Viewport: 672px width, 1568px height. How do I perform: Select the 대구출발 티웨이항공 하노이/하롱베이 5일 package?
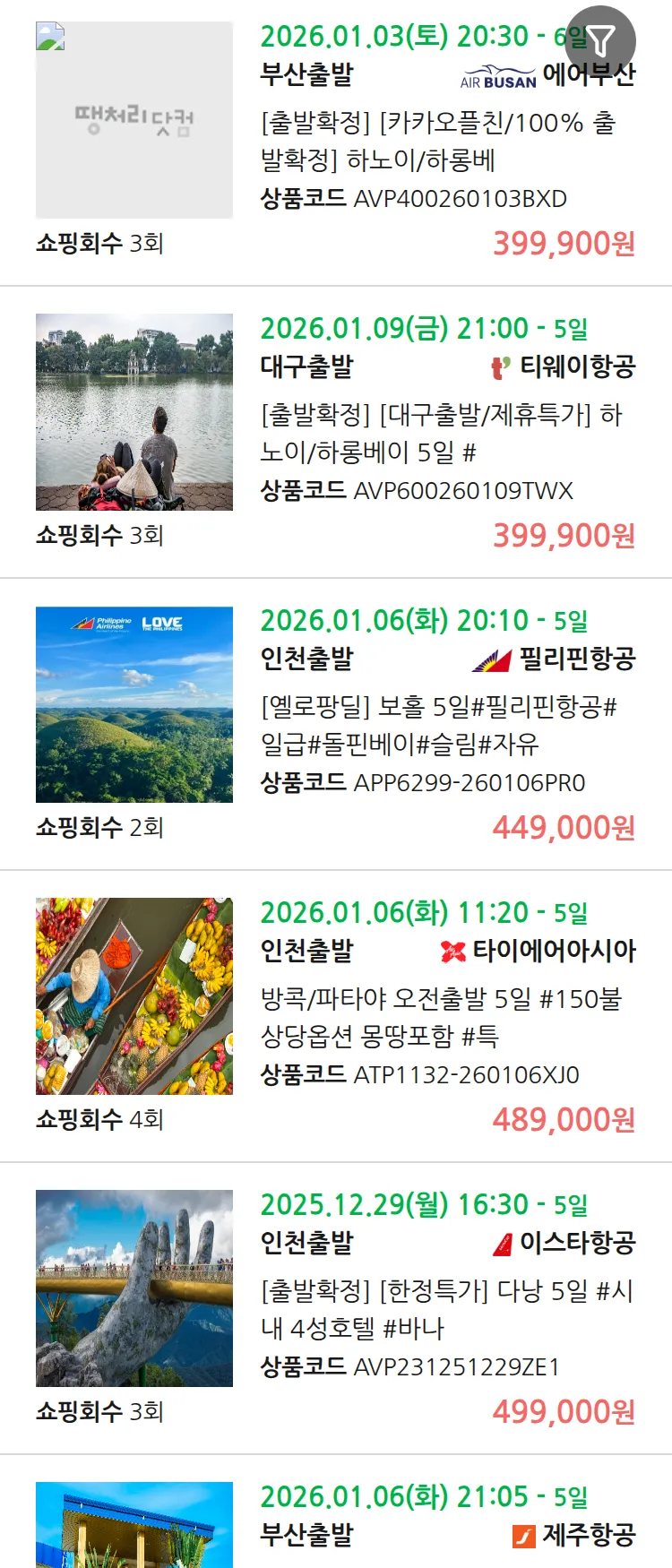[x=441, y=434]
